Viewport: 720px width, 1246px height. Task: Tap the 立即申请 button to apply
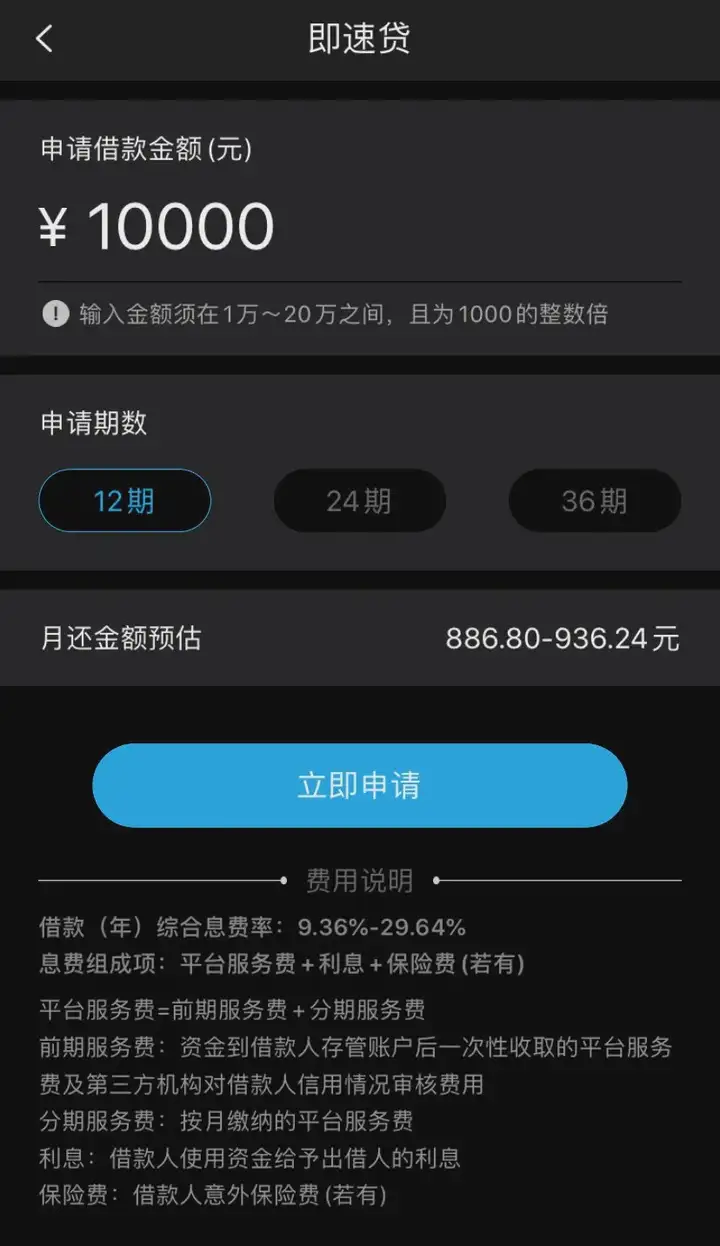tap(359, 785)
